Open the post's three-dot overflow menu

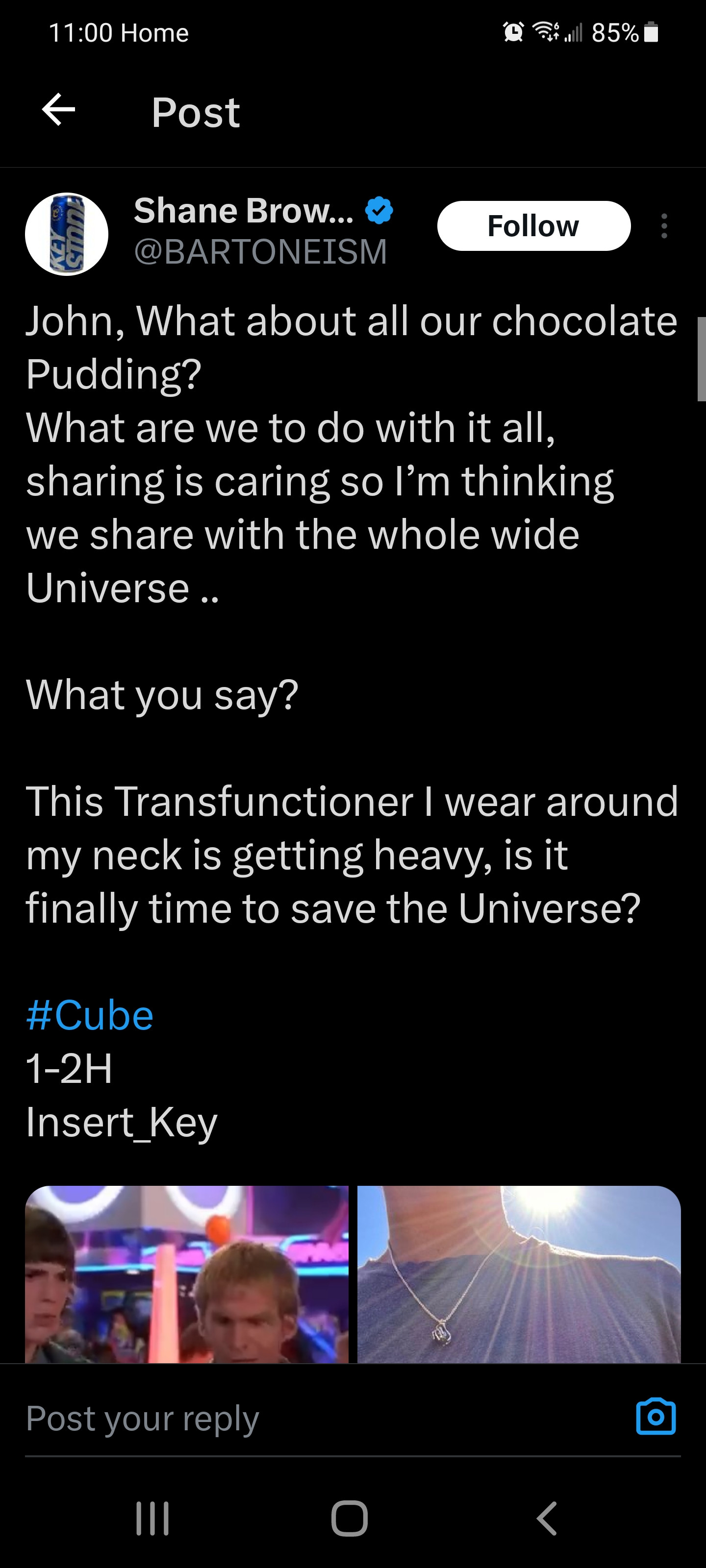(664, 226)
